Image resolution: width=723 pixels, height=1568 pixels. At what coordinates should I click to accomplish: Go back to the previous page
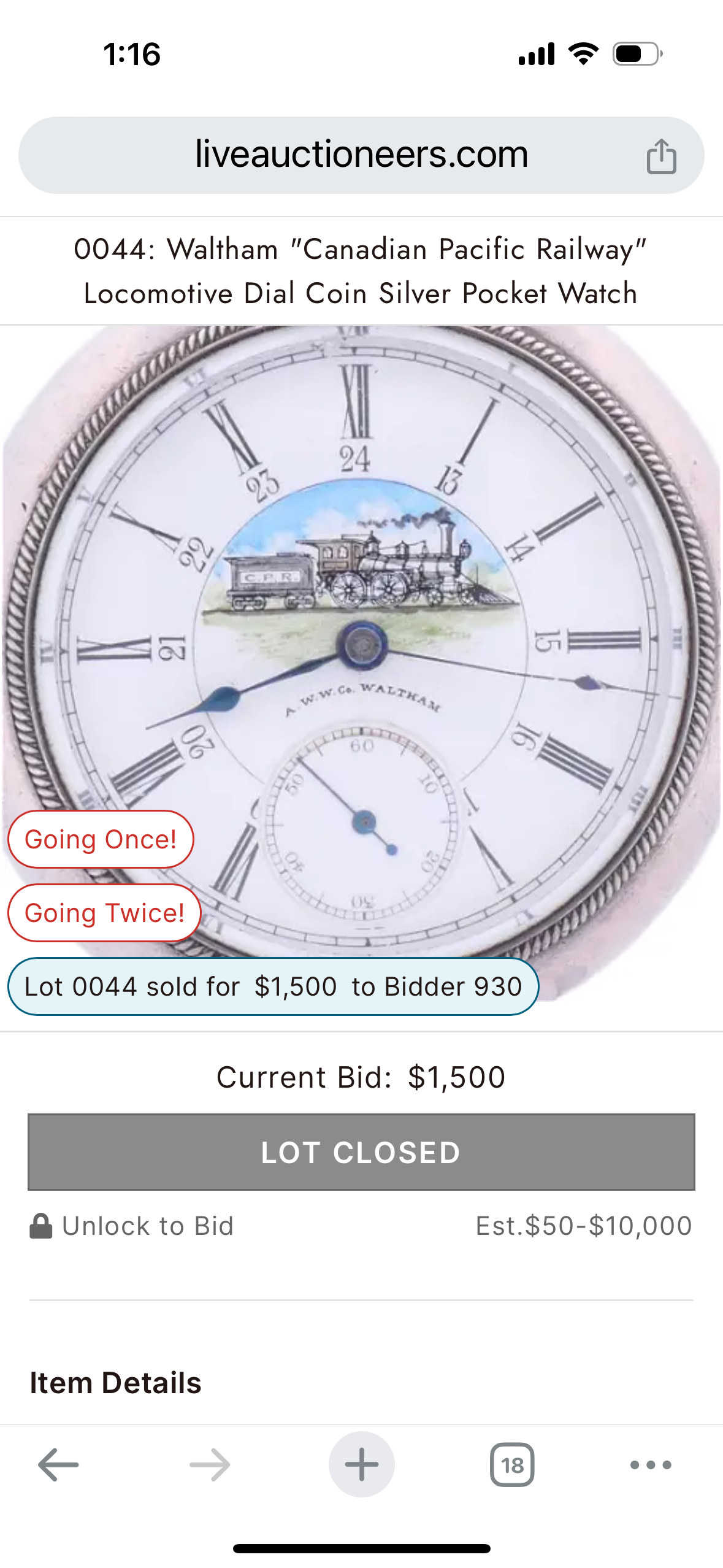point(58,1465)
